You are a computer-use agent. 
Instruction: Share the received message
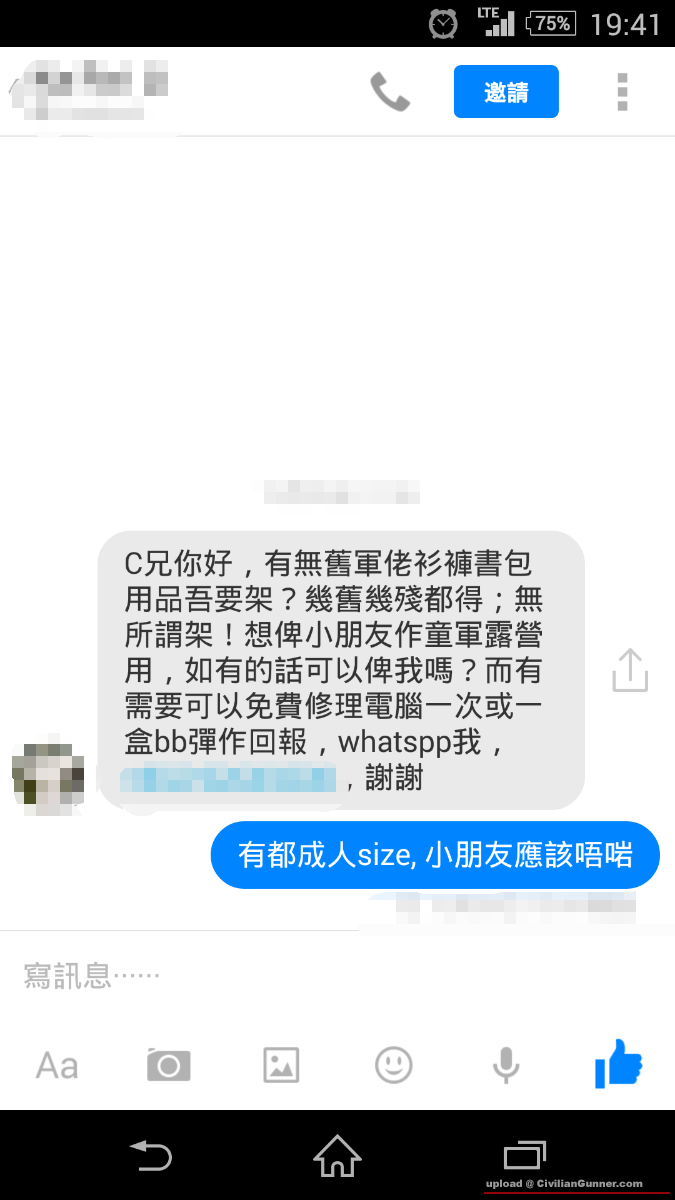pyautogui.click(x=630, y=670)
